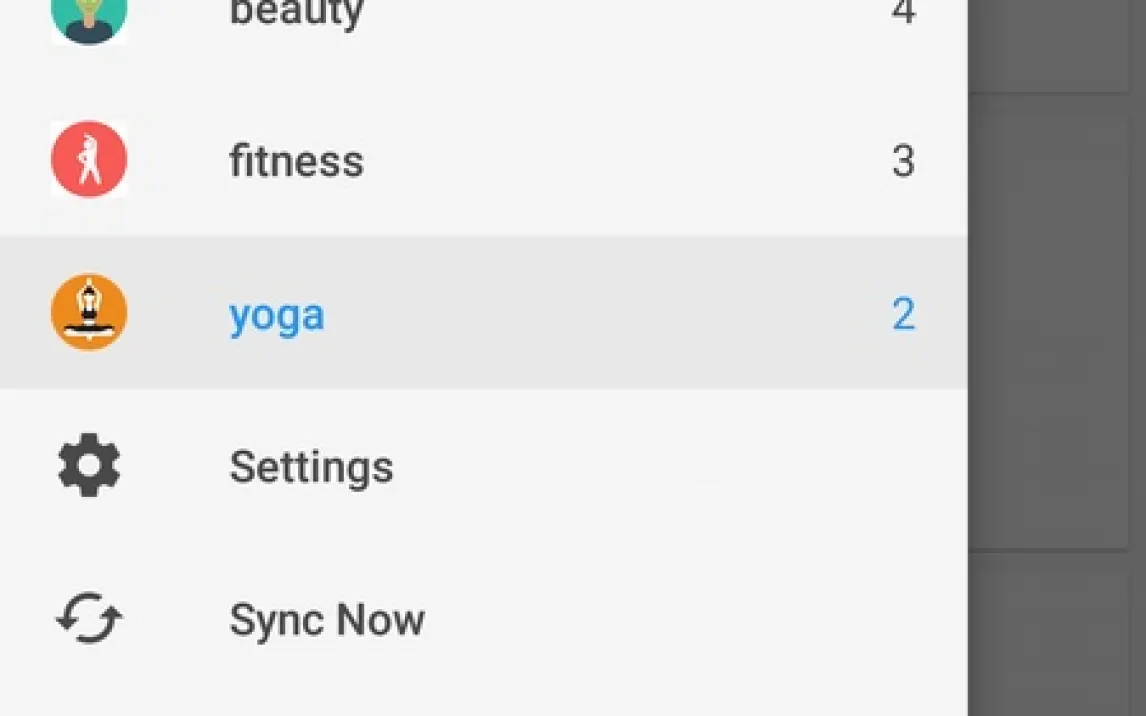Open the yoga category
The height and width of the screenshot is (716, 1146).
pos(277,314)
